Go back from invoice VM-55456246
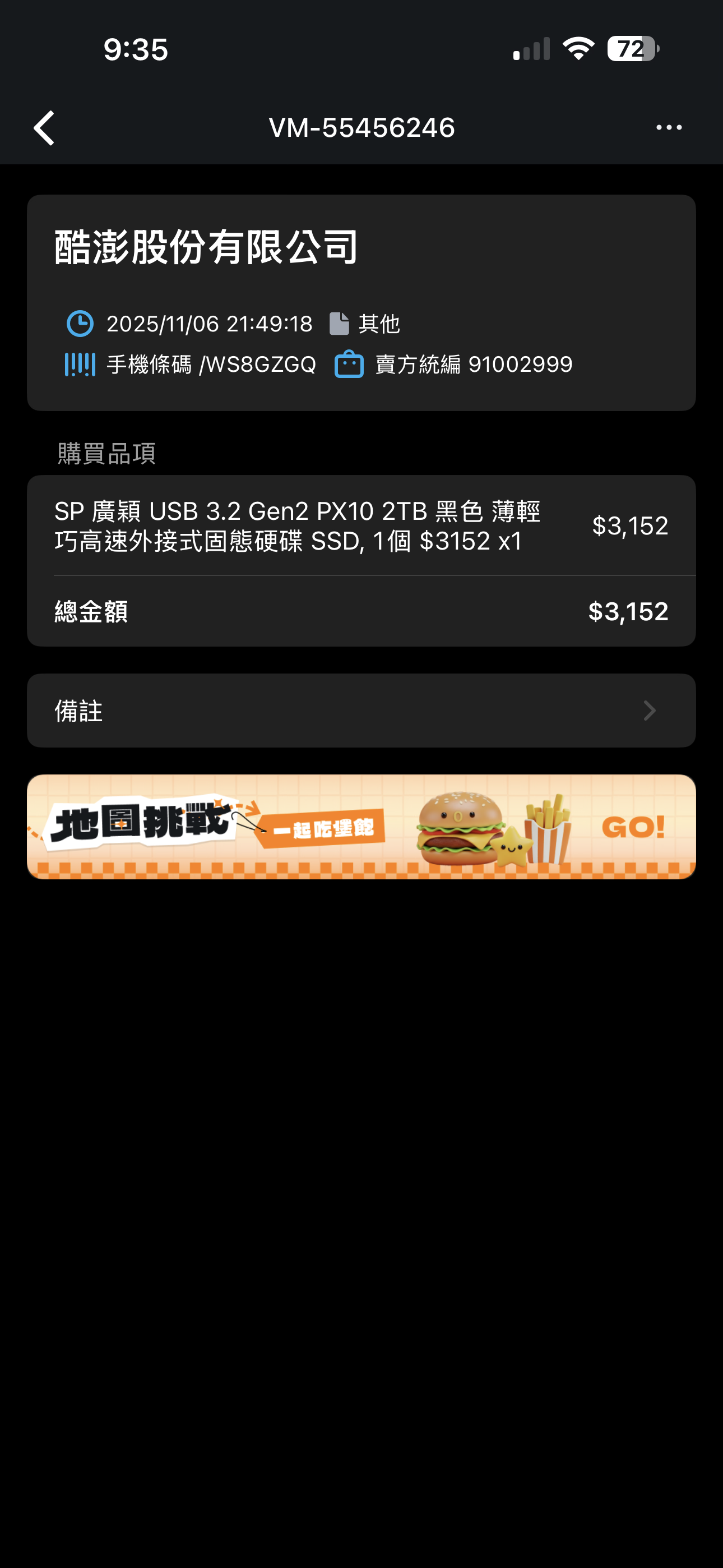The image size is (723, 1568). pyautogui.click(x=44, y=128)
